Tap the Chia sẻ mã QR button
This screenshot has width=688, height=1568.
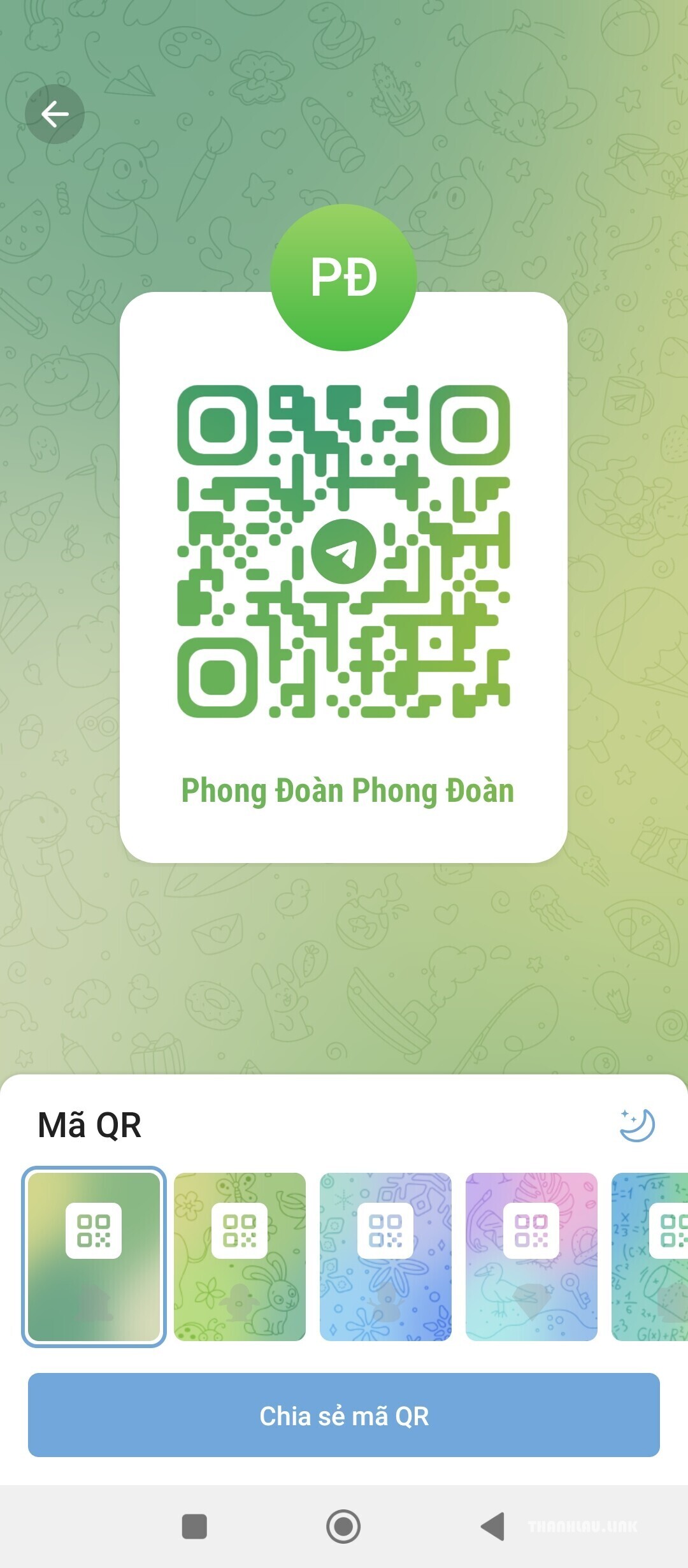(344, 1416)
